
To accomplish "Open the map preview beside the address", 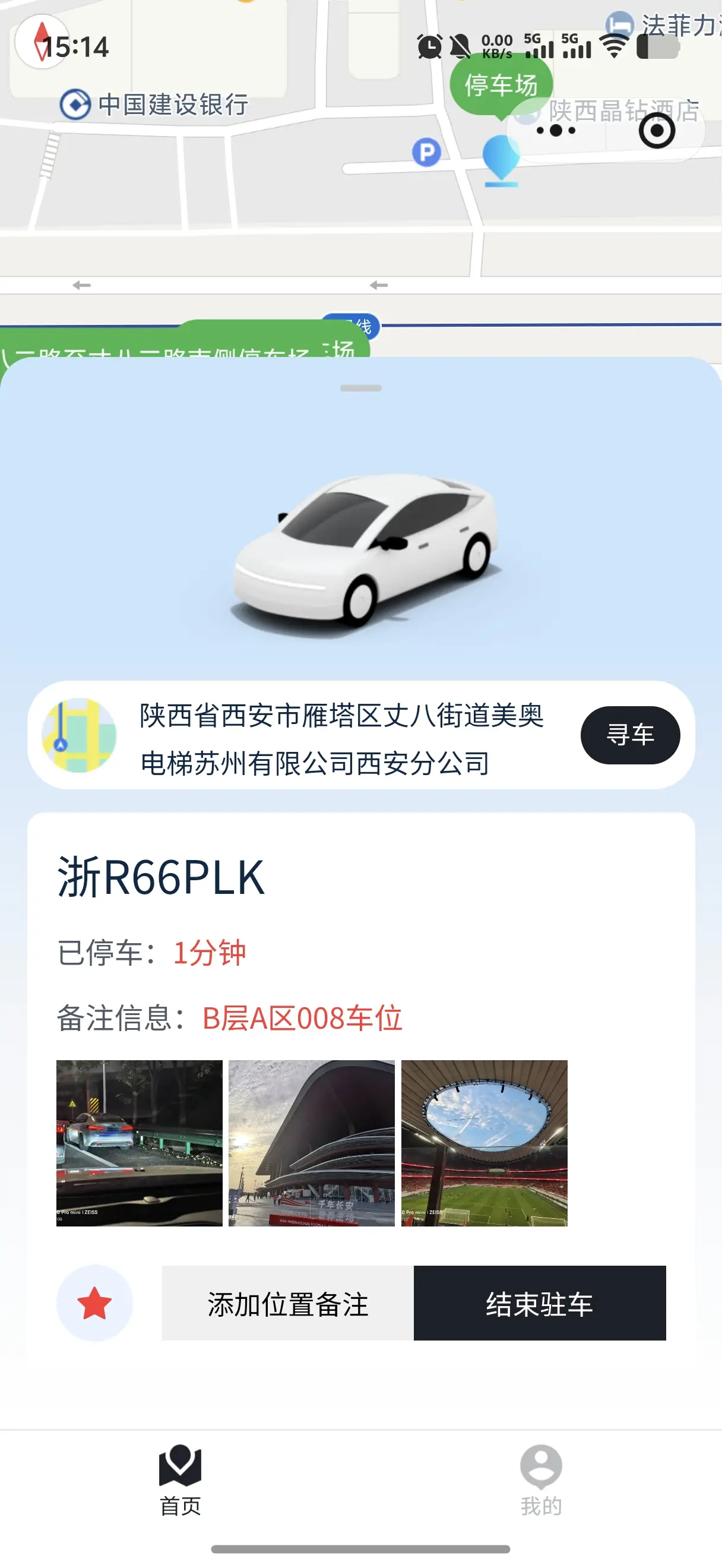I will click(79, 735).
